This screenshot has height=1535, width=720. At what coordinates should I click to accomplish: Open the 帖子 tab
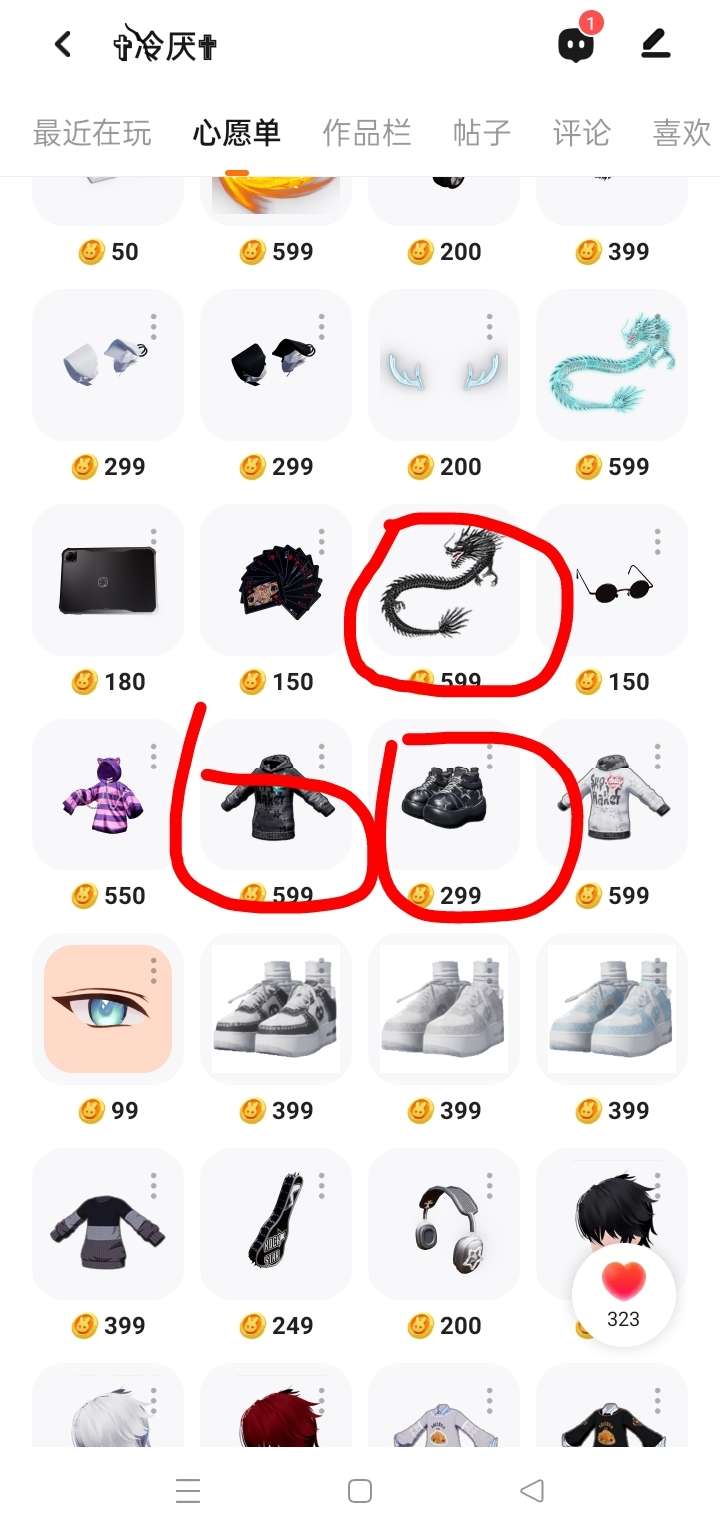482,133
